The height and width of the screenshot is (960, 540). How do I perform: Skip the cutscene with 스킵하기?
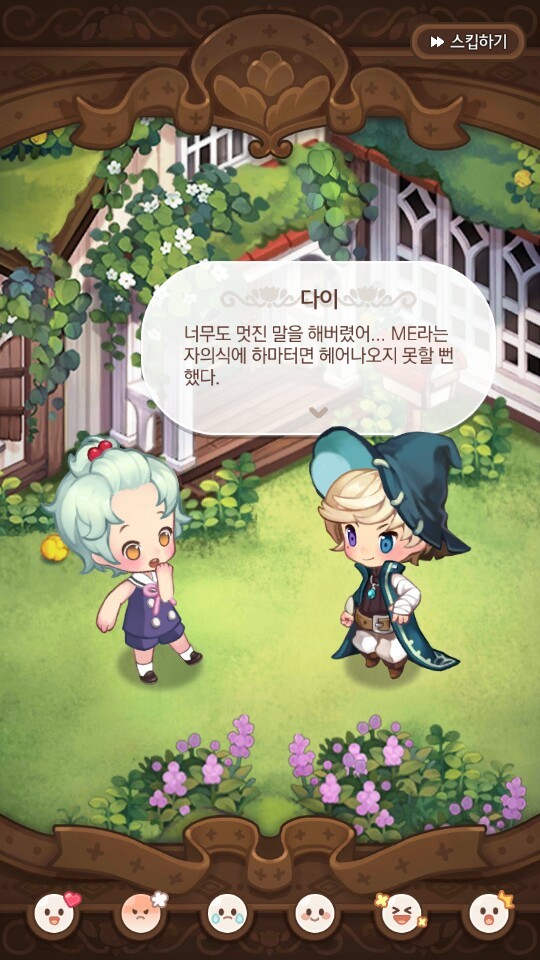pyautogui.click(x=469, y=42)
